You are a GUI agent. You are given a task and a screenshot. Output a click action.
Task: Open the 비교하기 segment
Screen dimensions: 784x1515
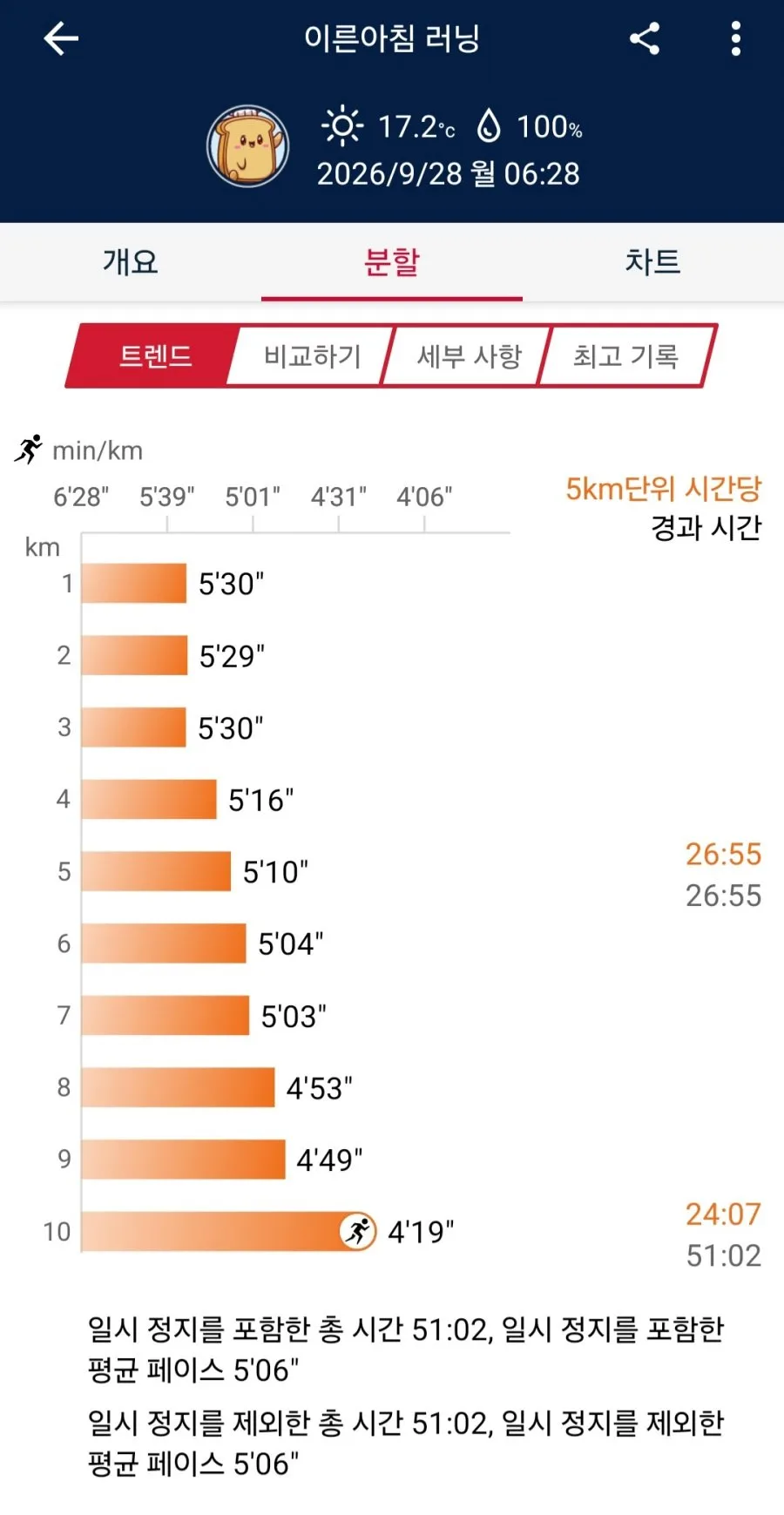[311, 355]
